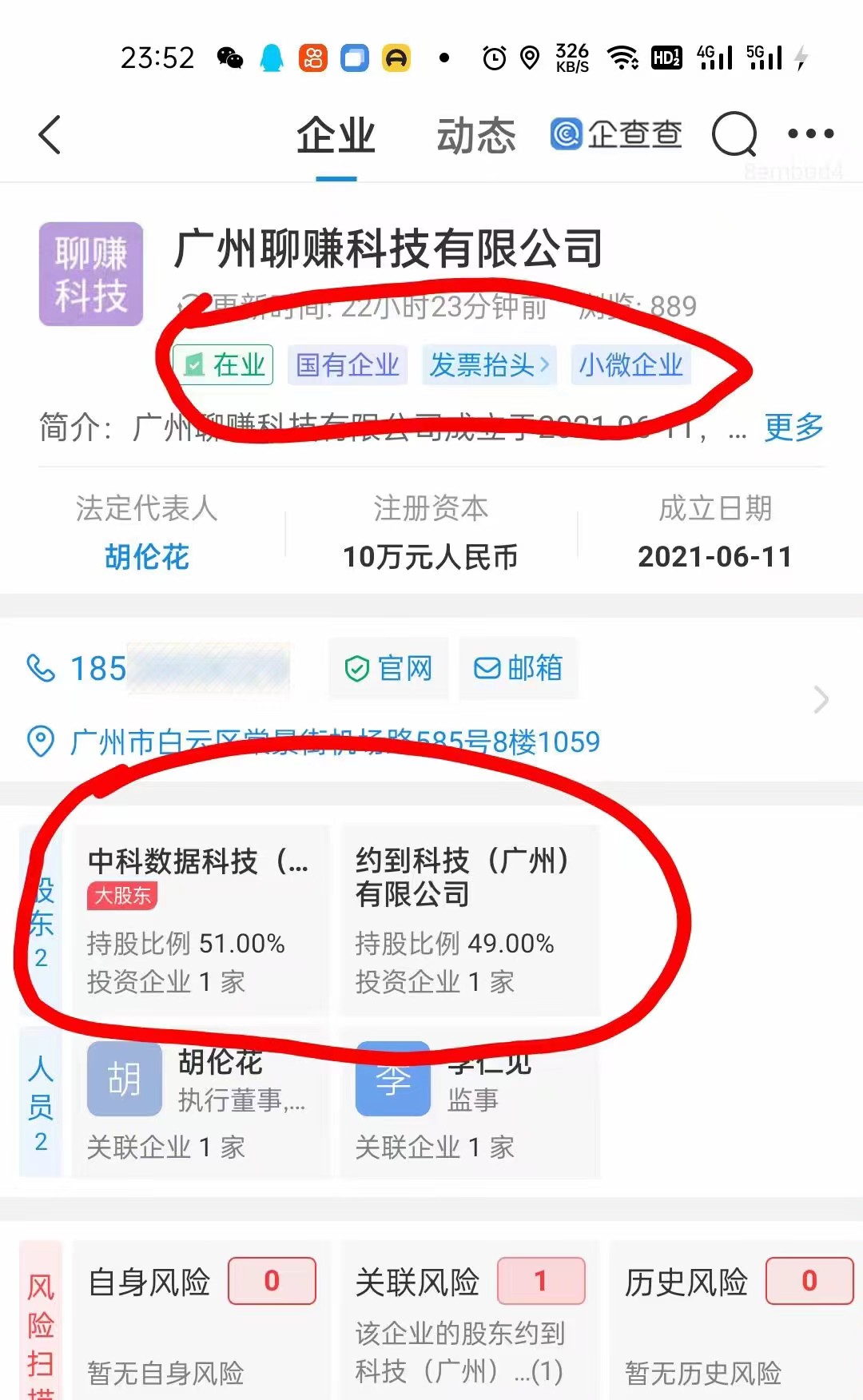863x1400 pixels.
Task: Call the phone number starting with 185
Action: 160,669
